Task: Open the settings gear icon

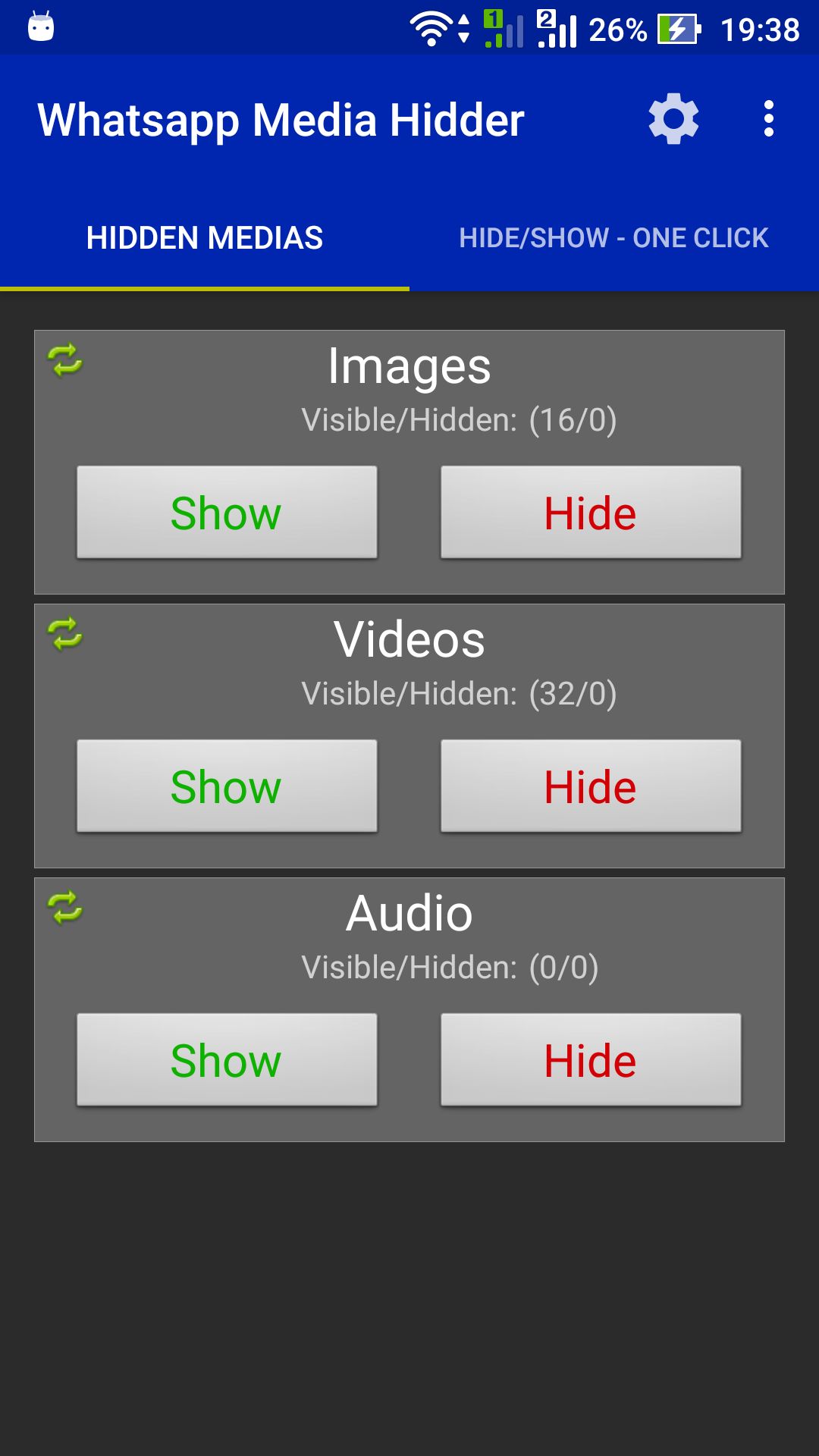Action: (x=673, y=119)
